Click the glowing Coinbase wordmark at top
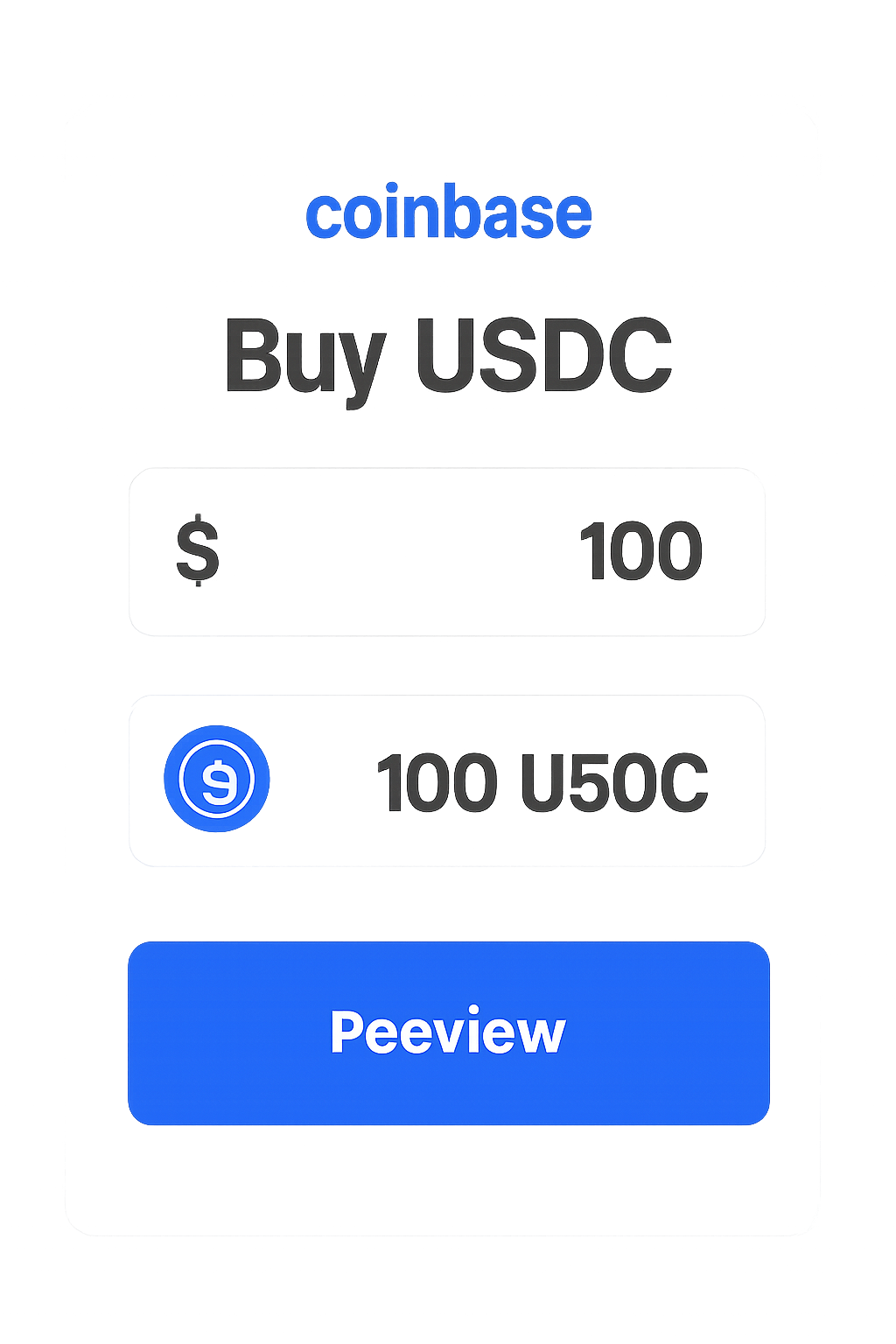Viewport: 896px width, 1344px height. pos(448,213)
